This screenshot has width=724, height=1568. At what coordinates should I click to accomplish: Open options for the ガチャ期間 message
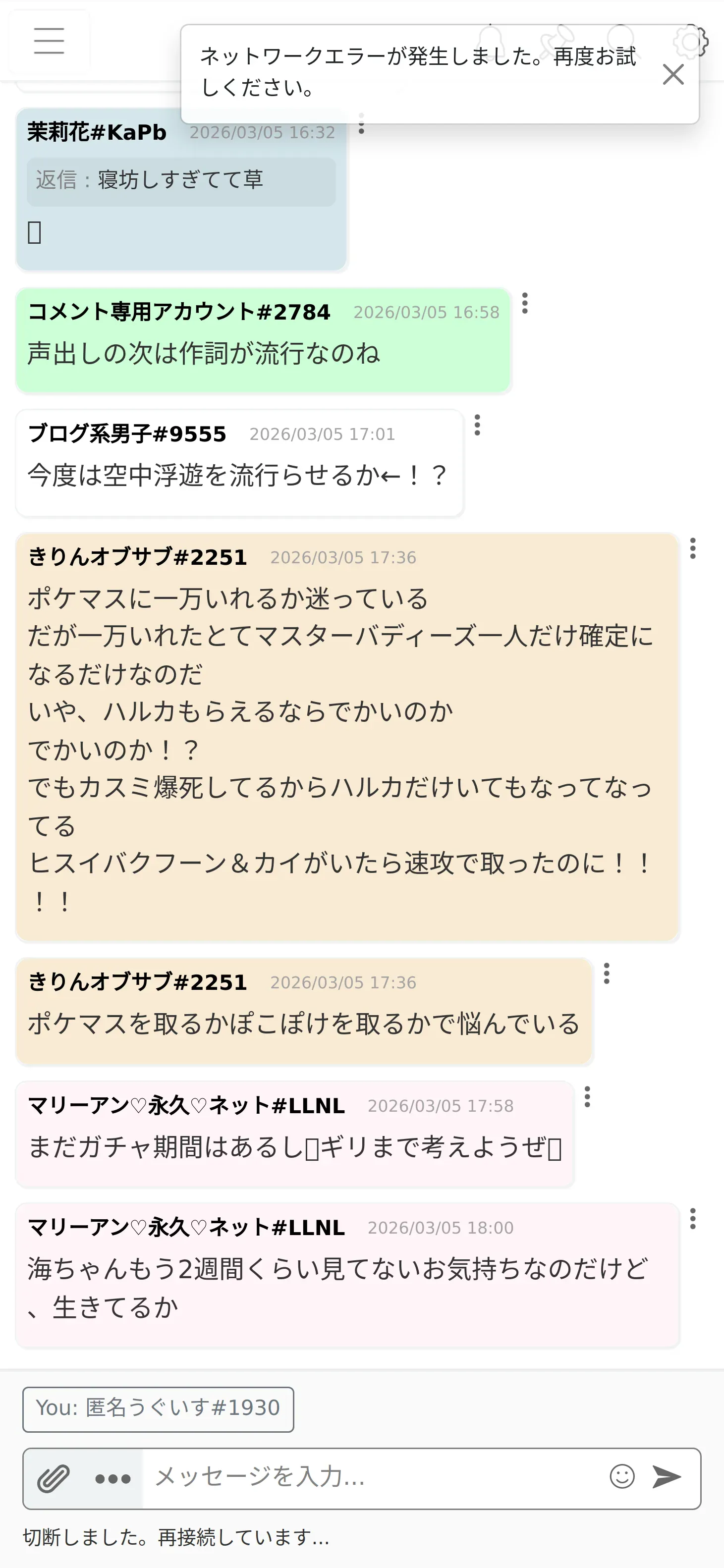587,1097
